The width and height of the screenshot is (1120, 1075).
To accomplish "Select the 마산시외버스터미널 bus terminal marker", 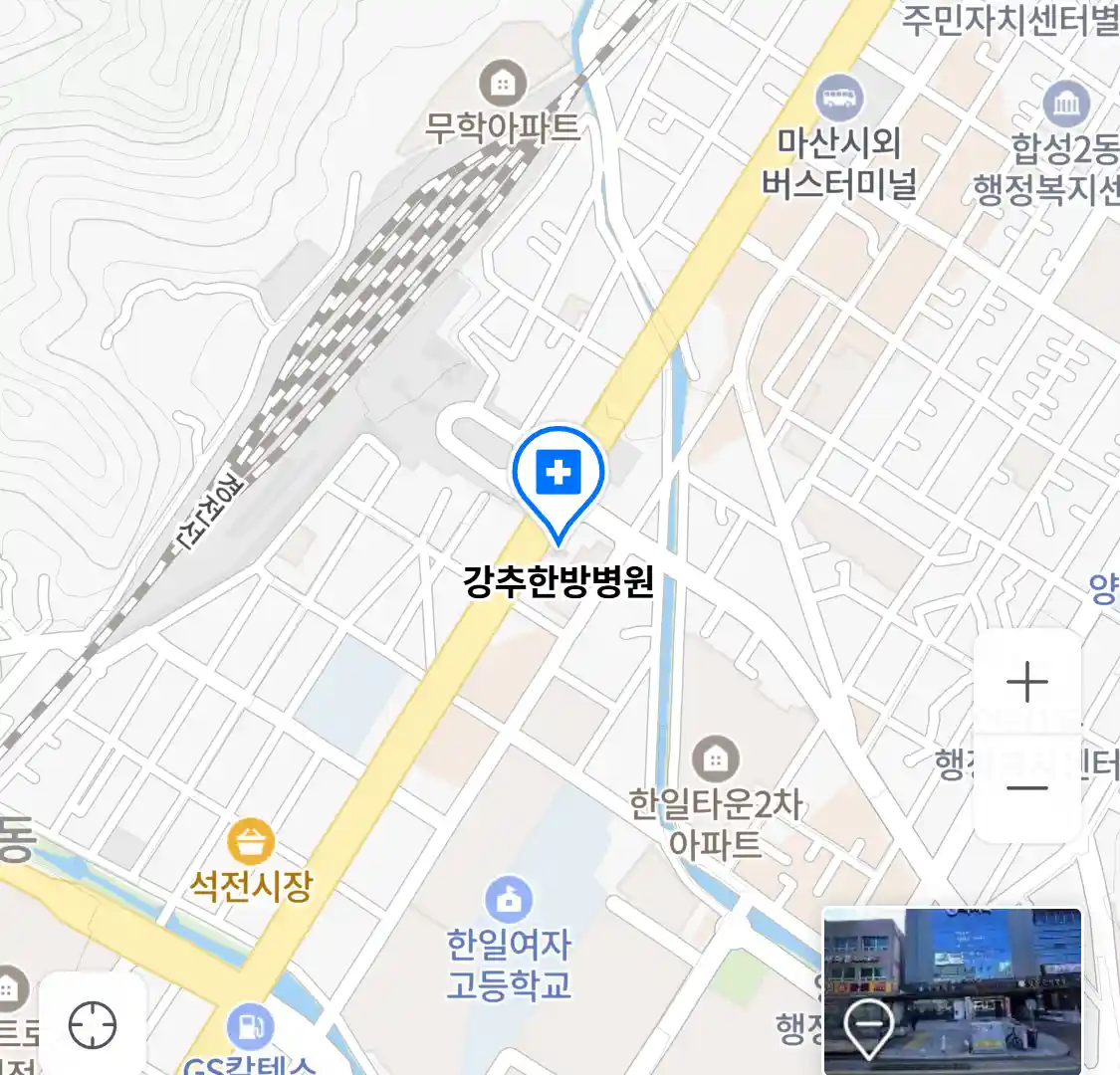I will pos(839,98).
